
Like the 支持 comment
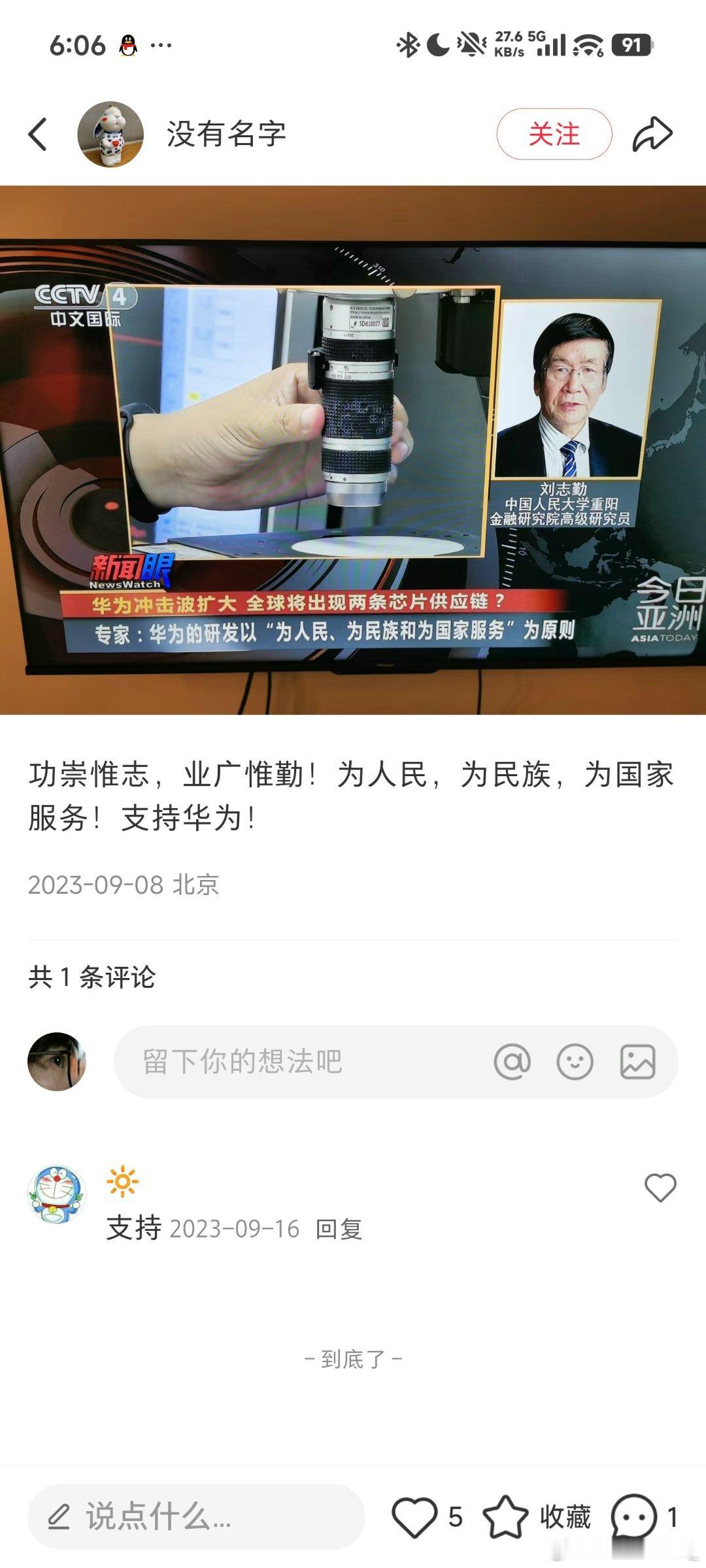pyautogui.click(x=660, y=1187)
